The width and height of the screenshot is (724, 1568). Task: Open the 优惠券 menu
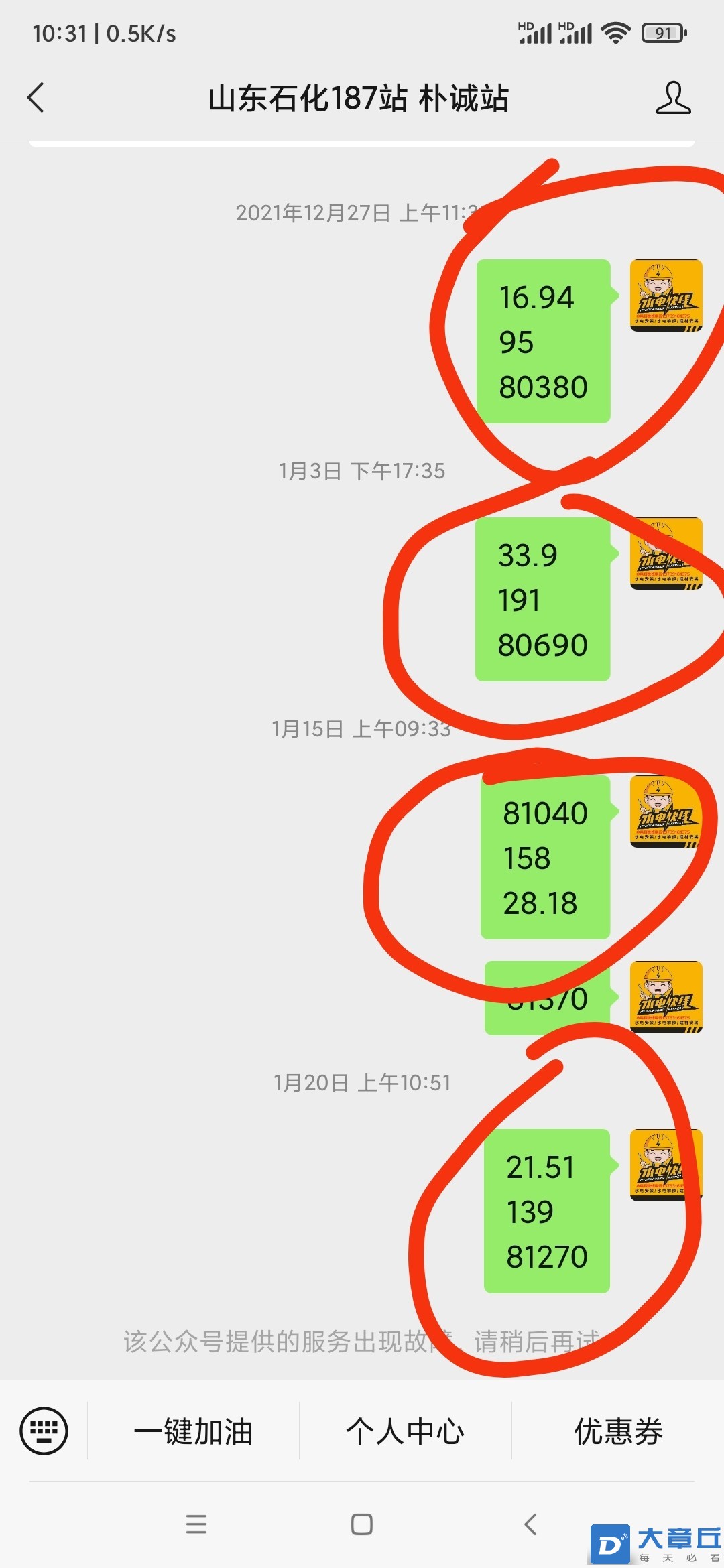coord(618,1432)
